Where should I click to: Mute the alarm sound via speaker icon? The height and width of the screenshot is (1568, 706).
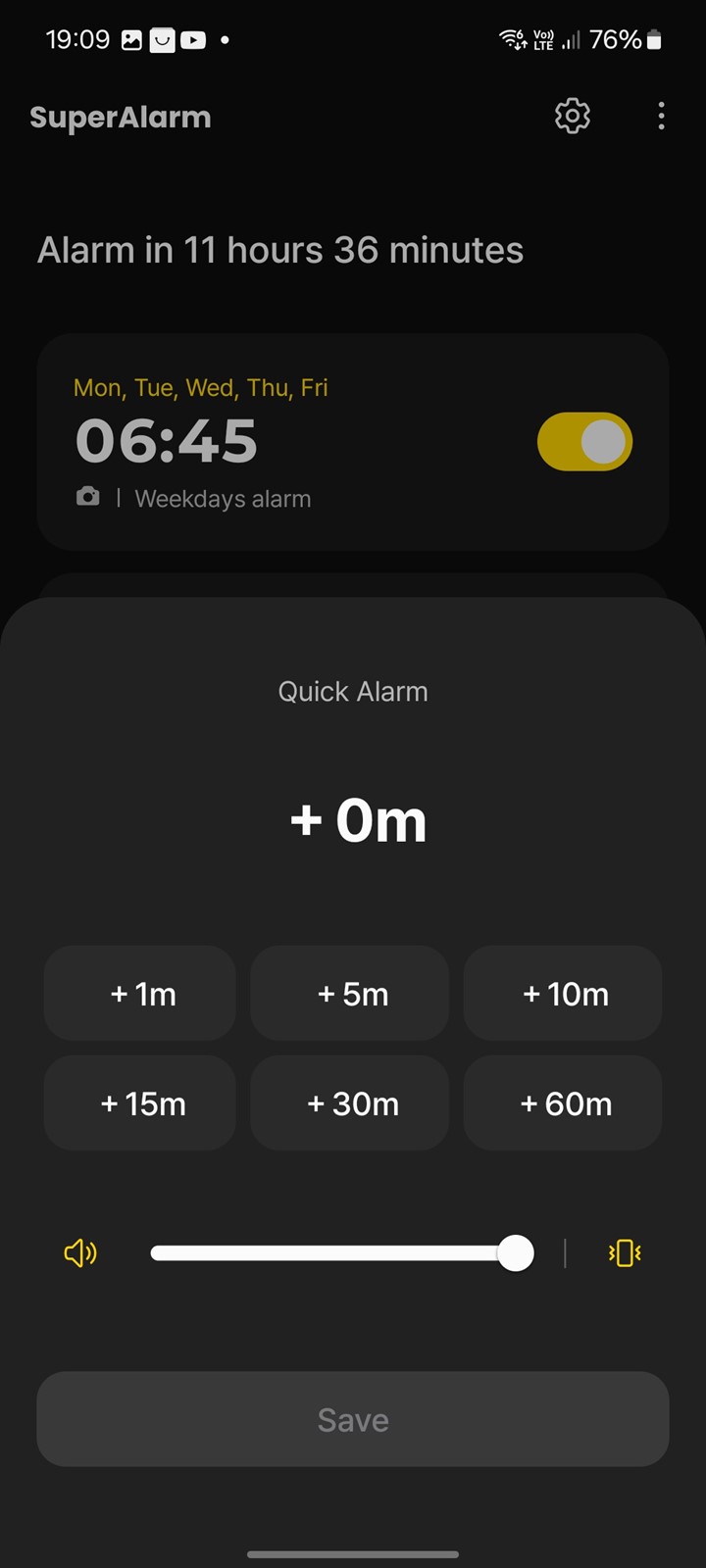[80, 1253]
